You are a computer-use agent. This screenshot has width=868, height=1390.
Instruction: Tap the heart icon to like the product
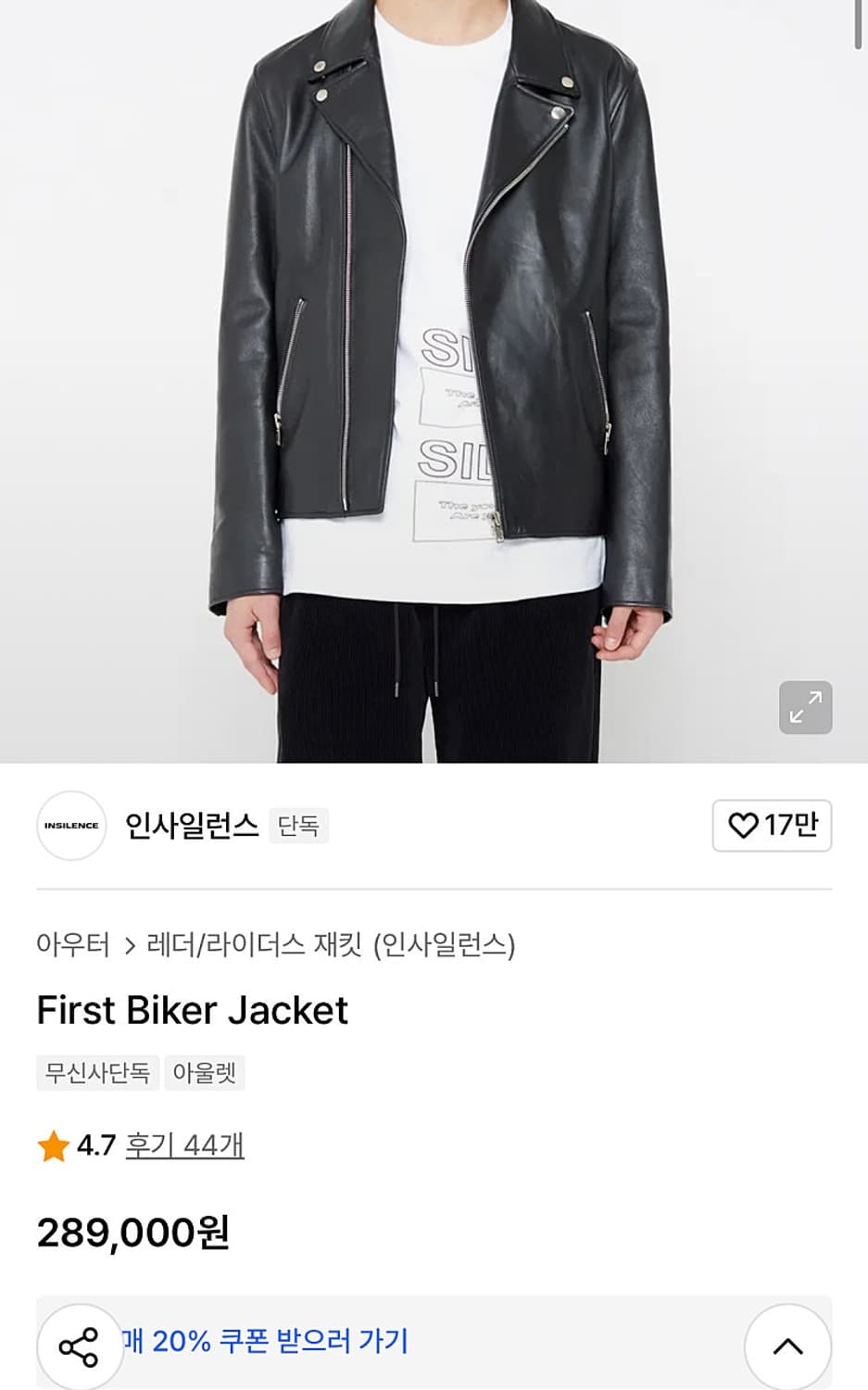(746, 826)
